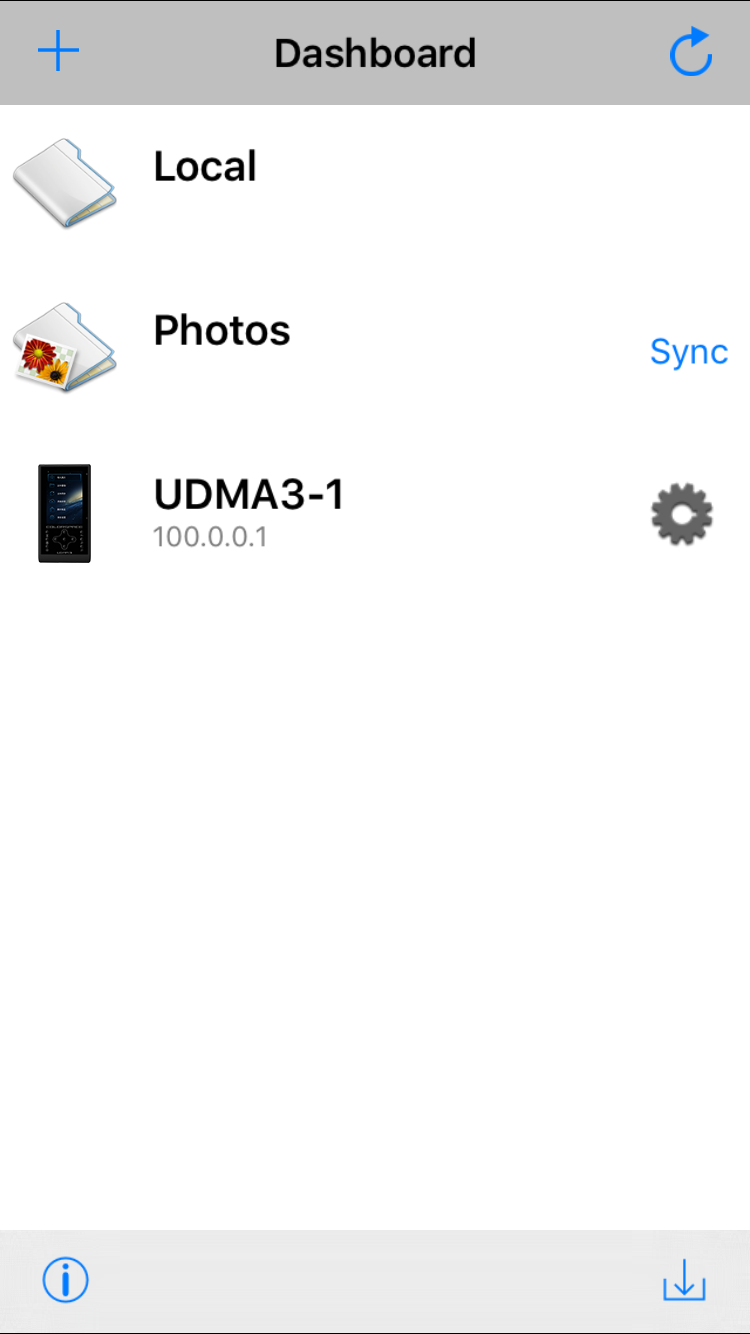Configure the UDMA3-1 connection with its gear button

pyautogui.click(x=682, y=514)
